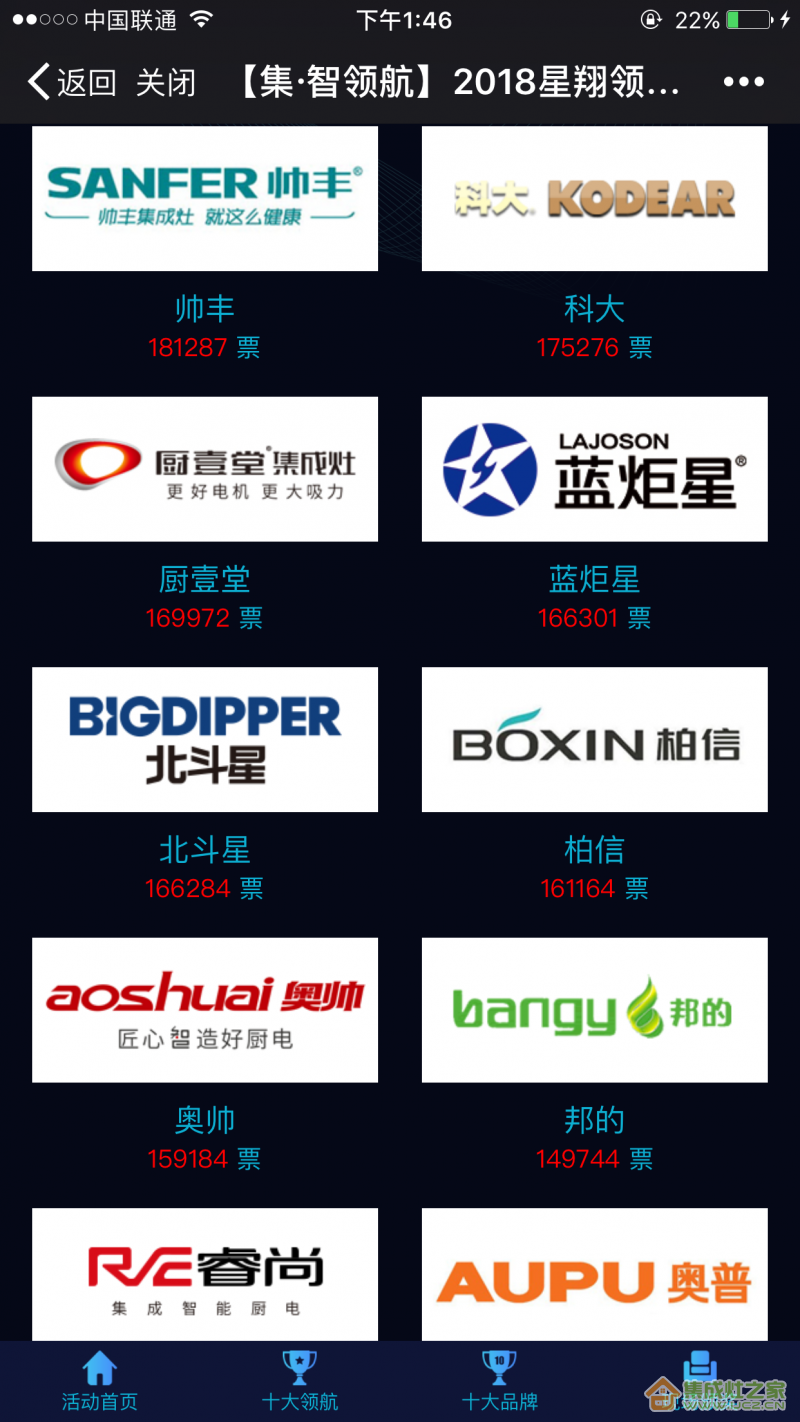
Task: Open the 睿尚 brand card
Action: 205,1274
